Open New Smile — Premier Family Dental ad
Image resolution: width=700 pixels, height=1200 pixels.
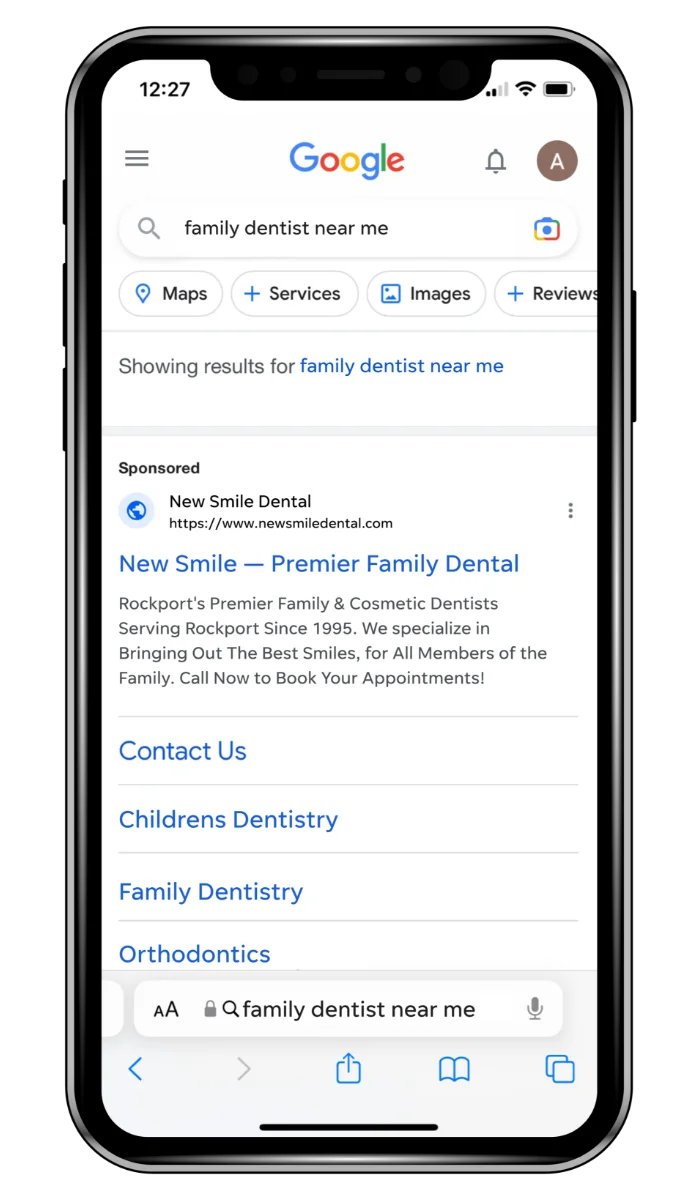318,564
